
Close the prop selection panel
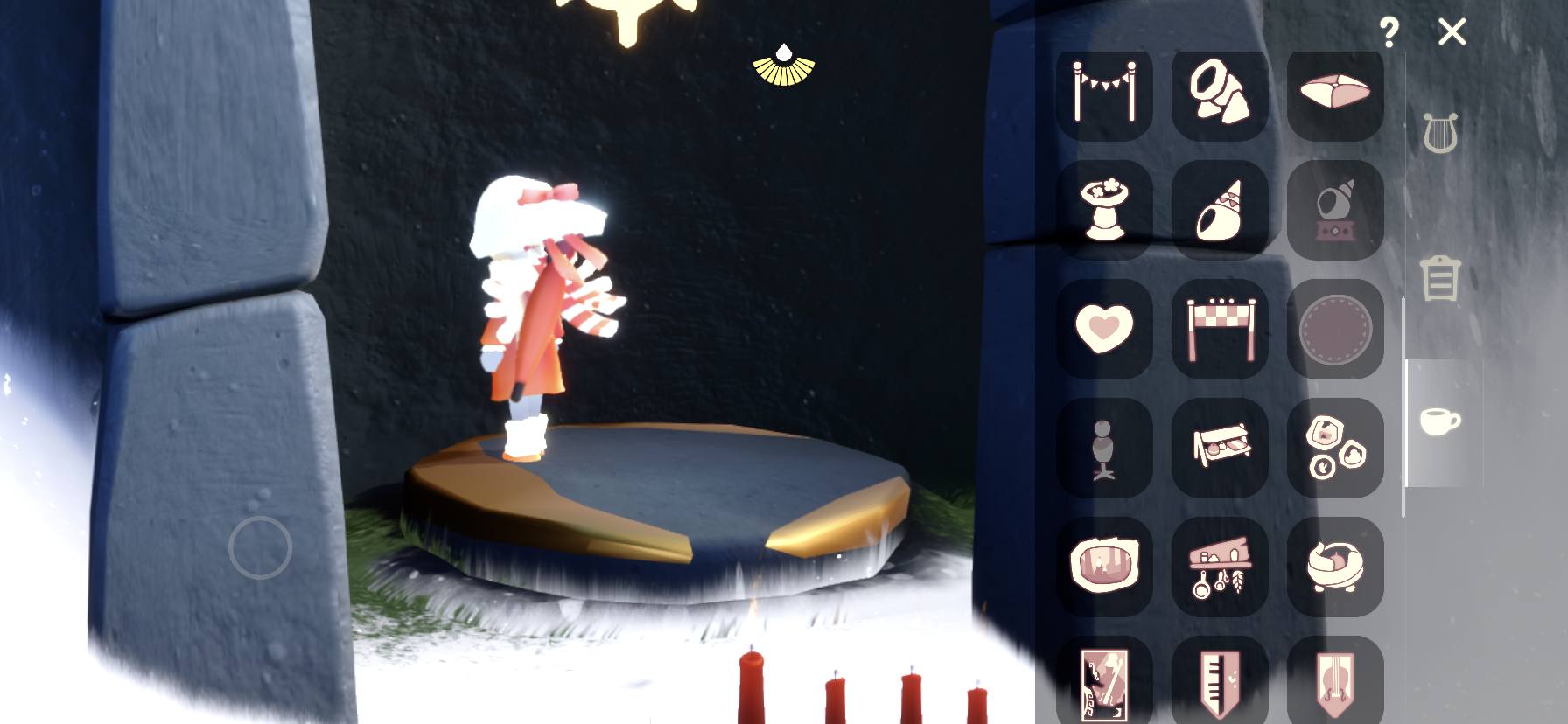click(x=1452, y=32)
